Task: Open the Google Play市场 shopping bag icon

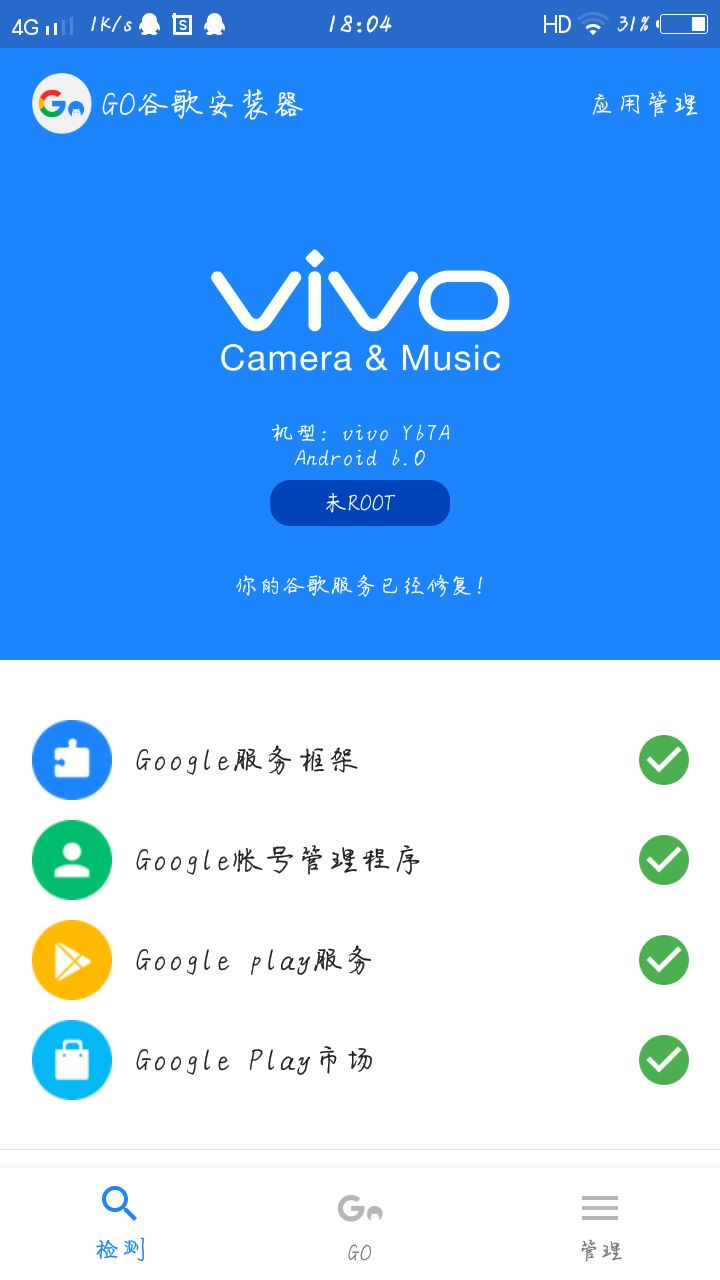Action: point(71,1060)
